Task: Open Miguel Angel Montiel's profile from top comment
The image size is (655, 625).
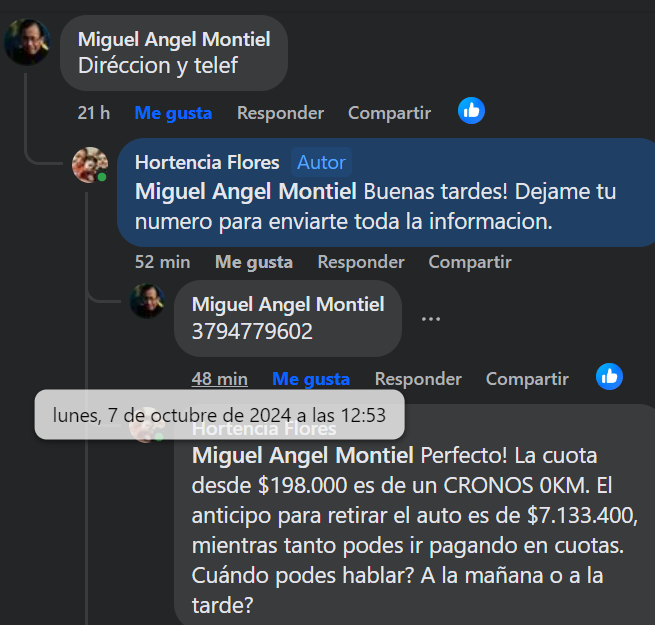Action: (174, 40)
